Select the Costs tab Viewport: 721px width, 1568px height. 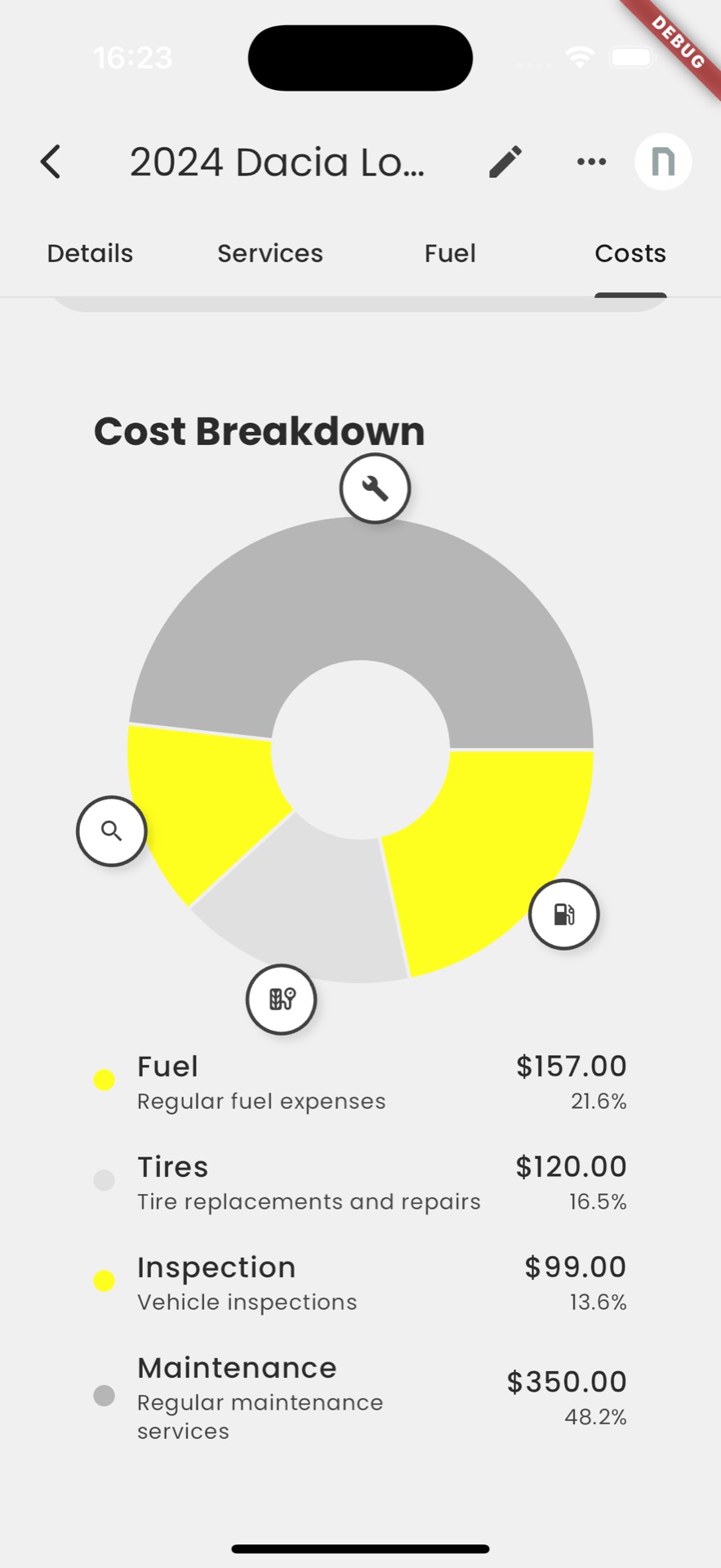[x=630, y=254]
